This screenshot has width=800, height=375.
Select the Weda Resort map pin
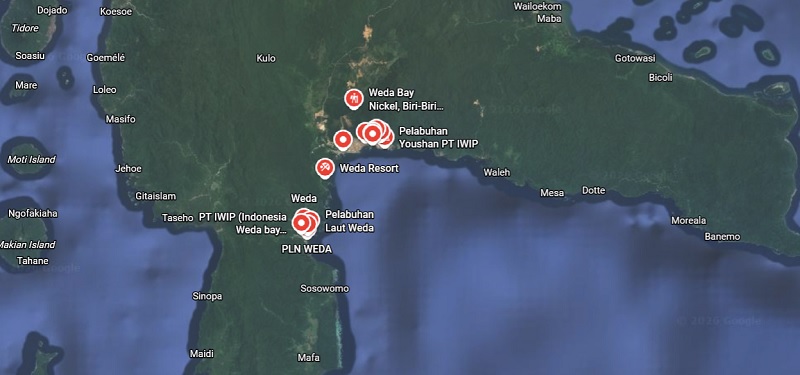coord(325,167)
